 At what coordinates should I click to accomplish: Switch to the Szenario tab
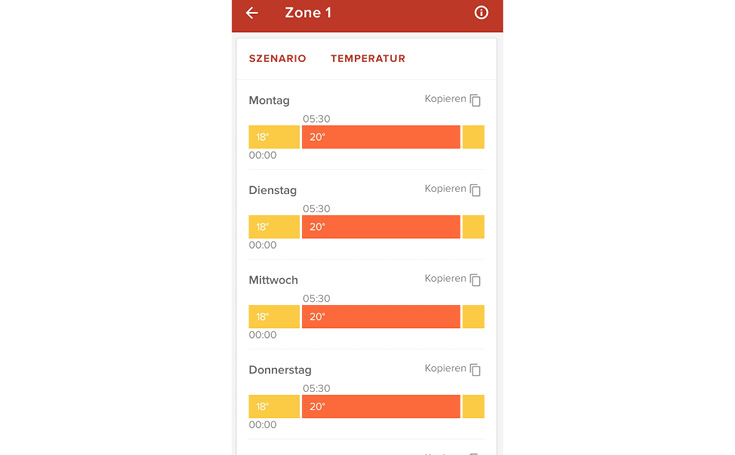277,59
